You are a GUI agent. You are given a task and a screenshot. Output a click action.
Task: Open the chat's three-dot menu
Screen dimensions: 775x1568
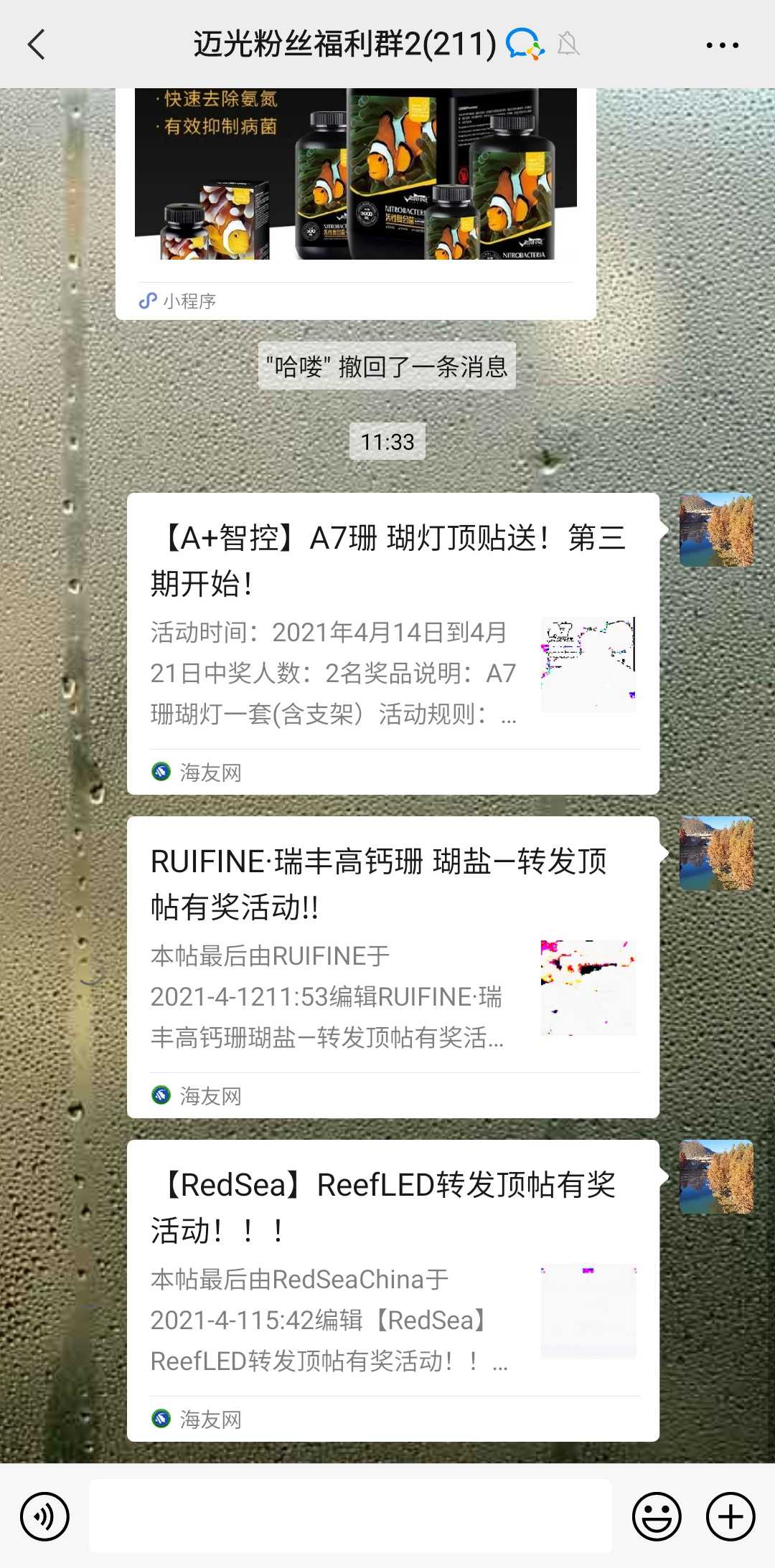pyautogui.click(x=722, y=44)
